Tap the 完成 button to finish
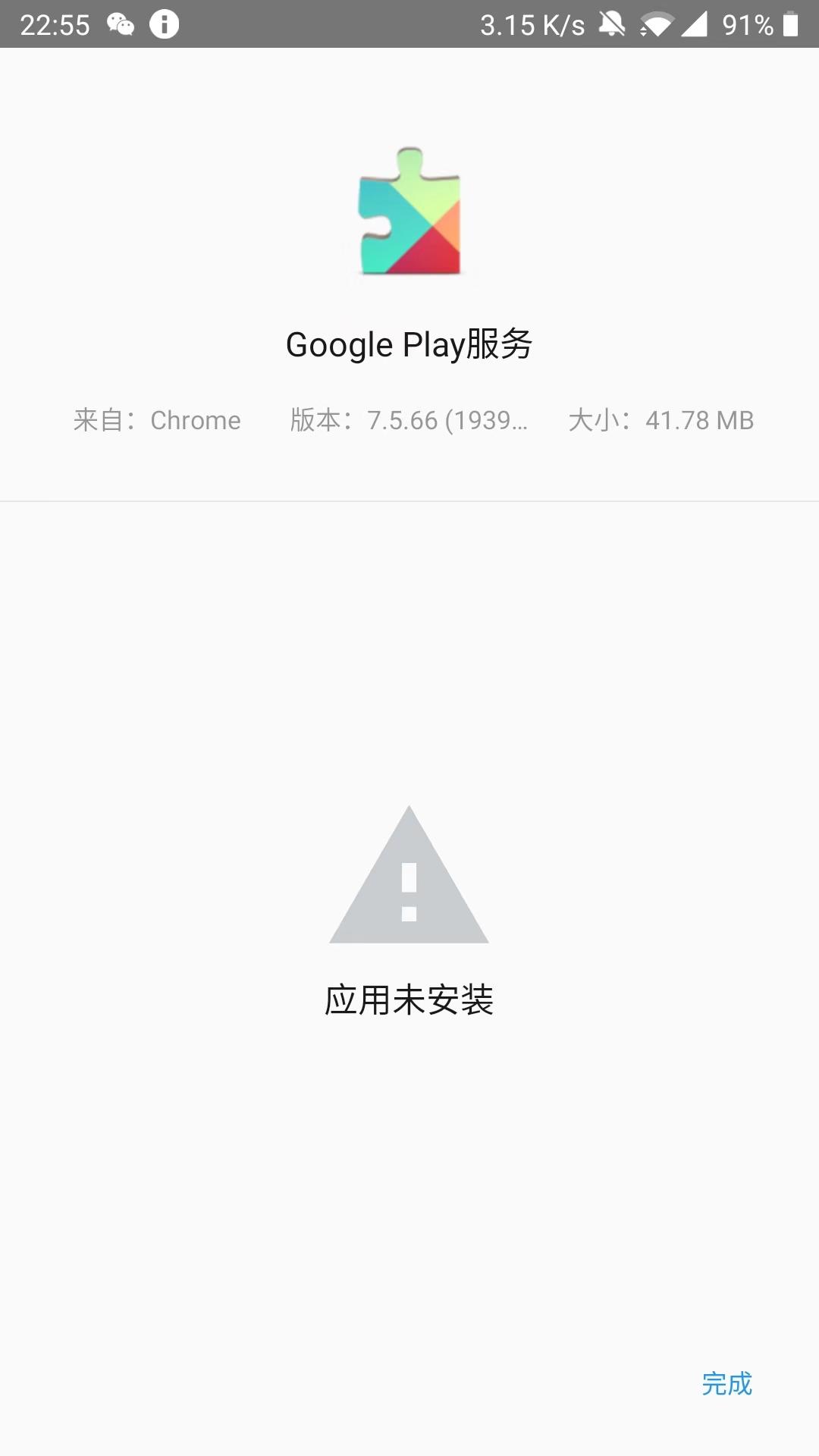This screenshot has width=819, height=1456. point(726,1384)
